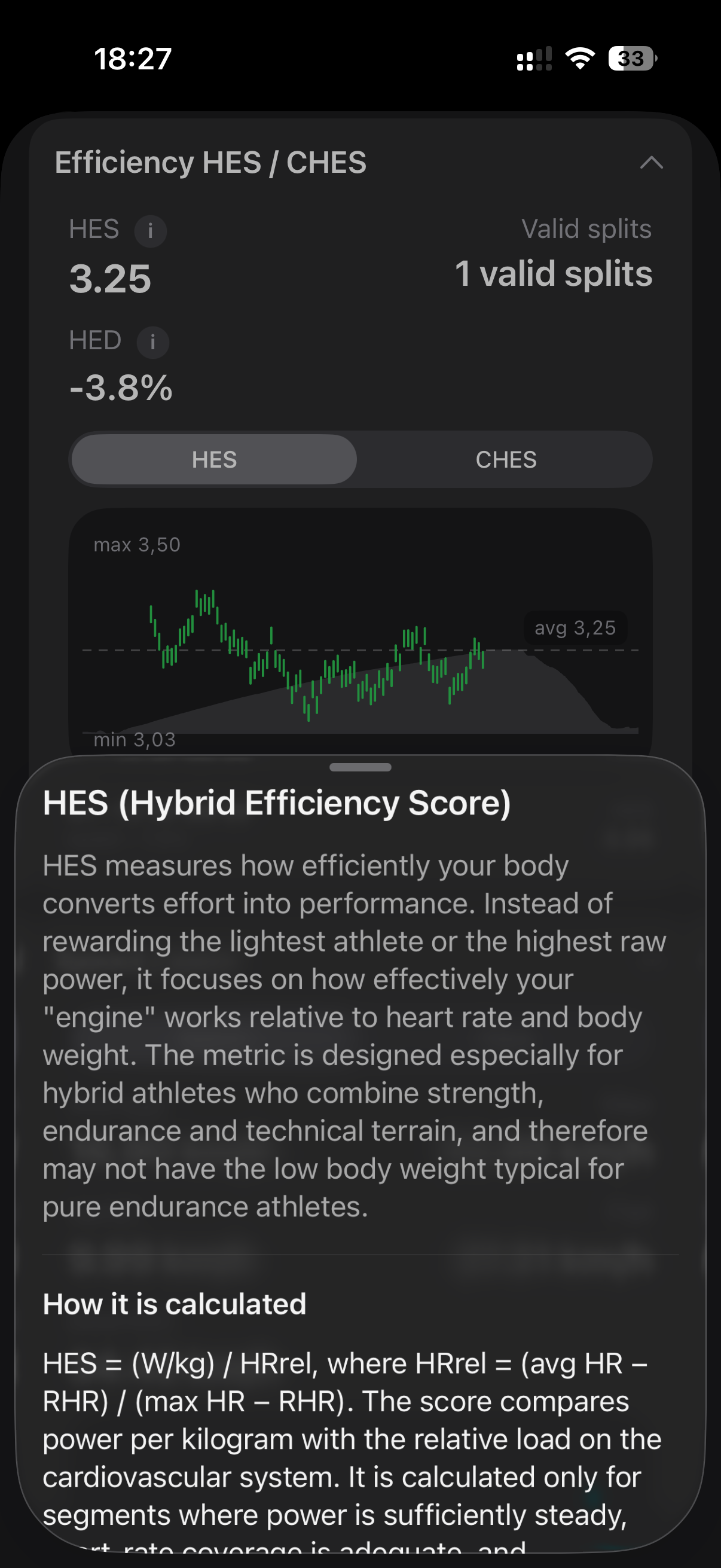Collapse the Efficiency HES / CHES section

pos(651,163)
